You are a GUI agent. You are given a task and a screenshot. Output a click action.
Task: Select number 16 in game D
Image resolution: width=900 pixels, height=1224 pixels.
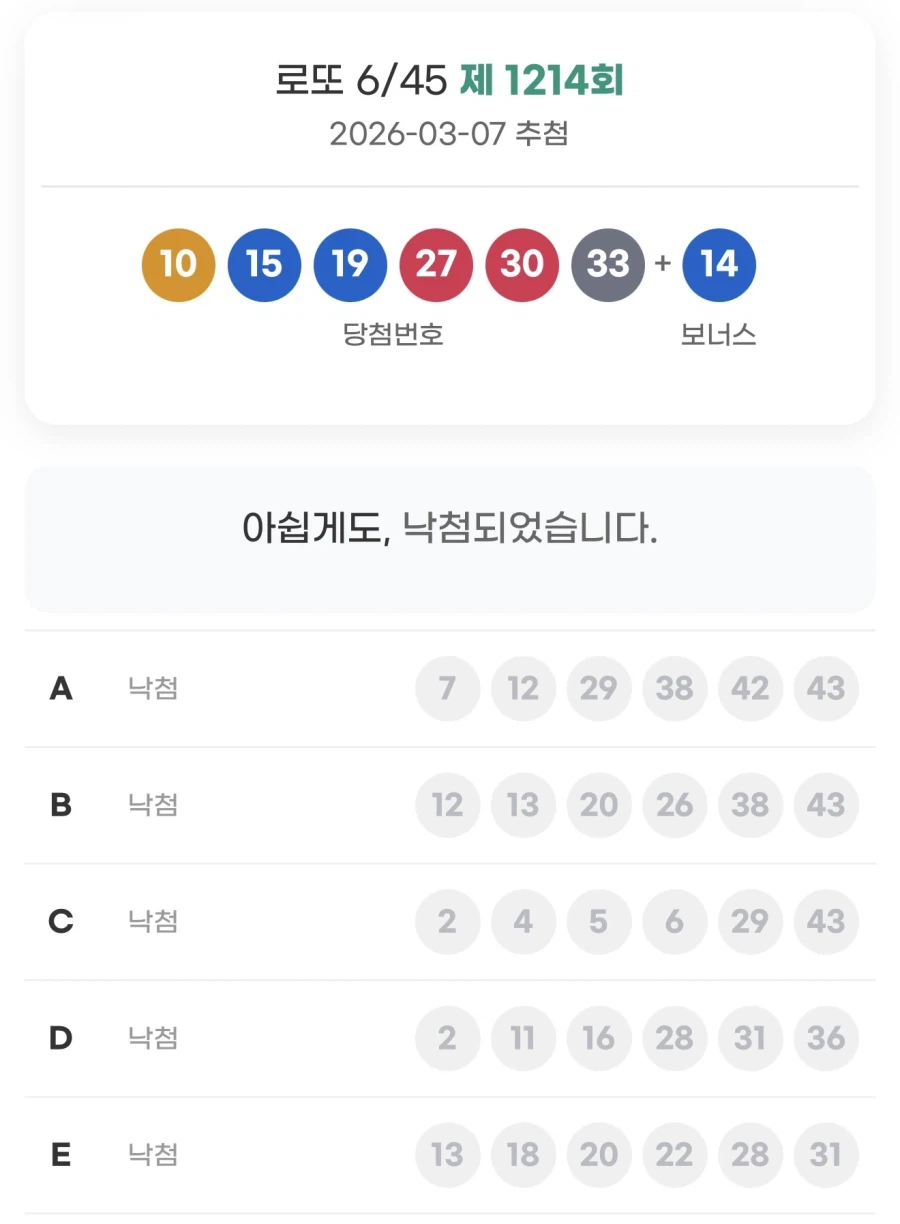pyautogui.click(x=599, y=1038)
